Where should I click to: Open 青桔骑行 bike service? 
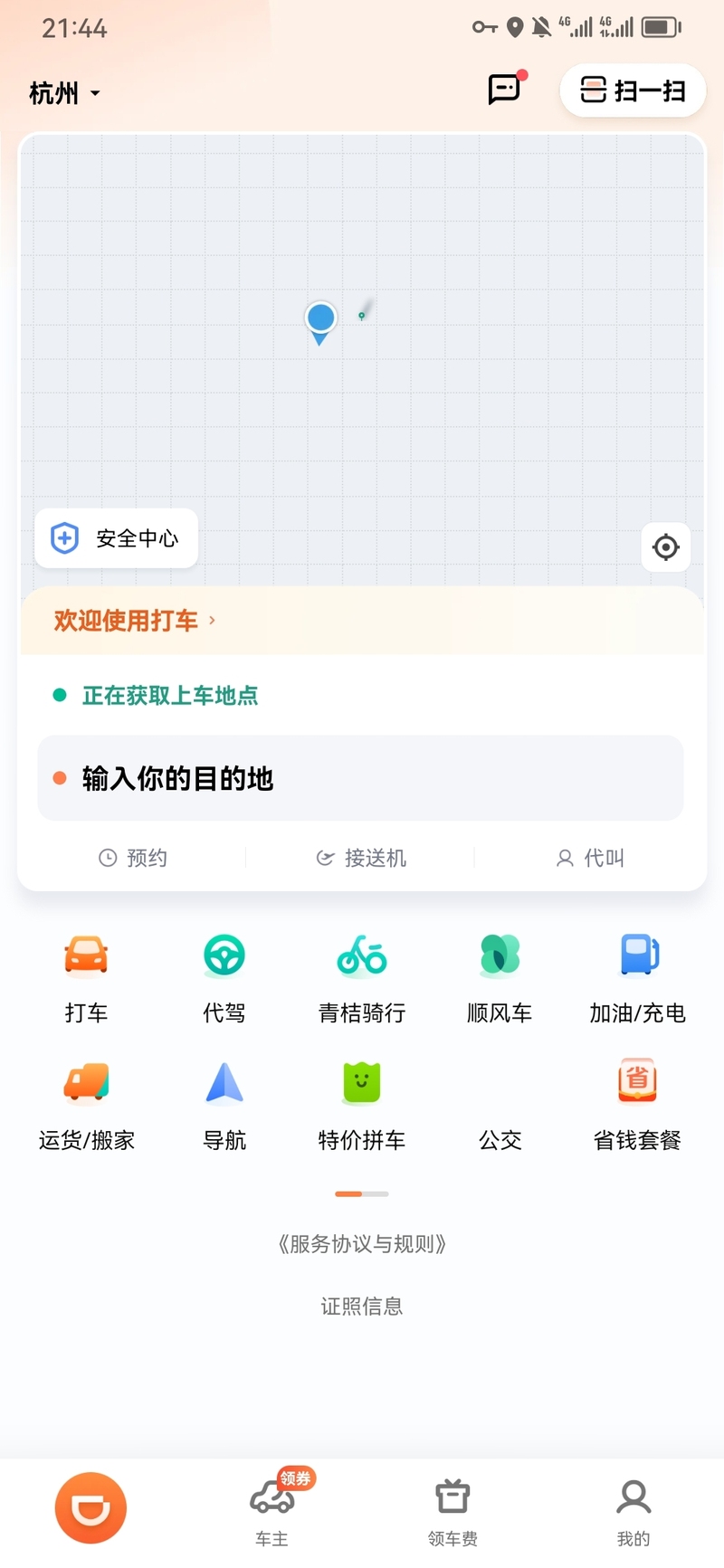(x=362, y=977)
